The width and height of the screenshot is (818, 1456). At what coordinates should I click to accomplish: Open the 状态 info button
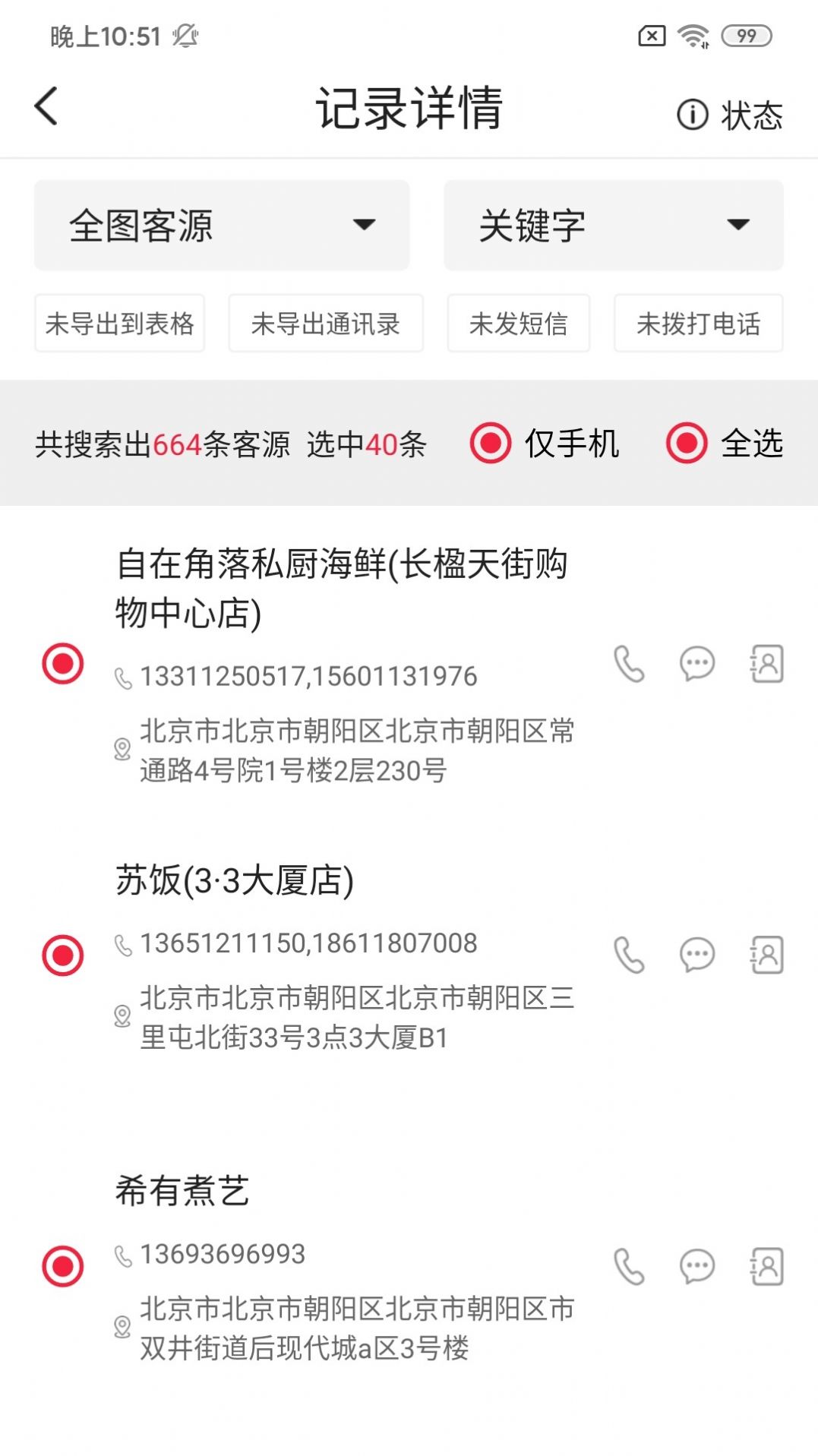click(729, 115)
